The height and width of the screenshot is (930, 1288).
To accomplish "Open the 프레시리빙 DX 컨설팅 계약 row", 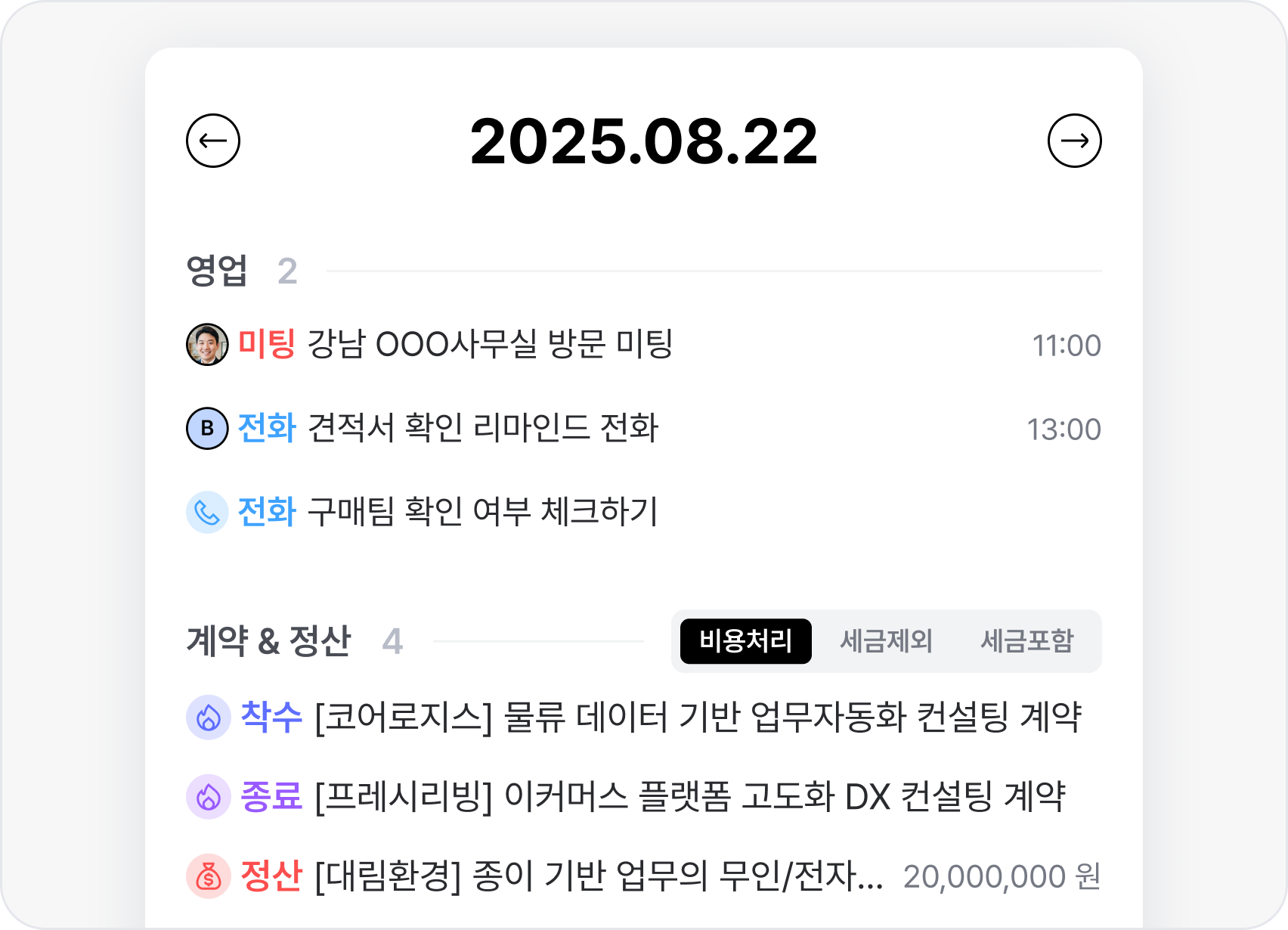I will point(652,796).
